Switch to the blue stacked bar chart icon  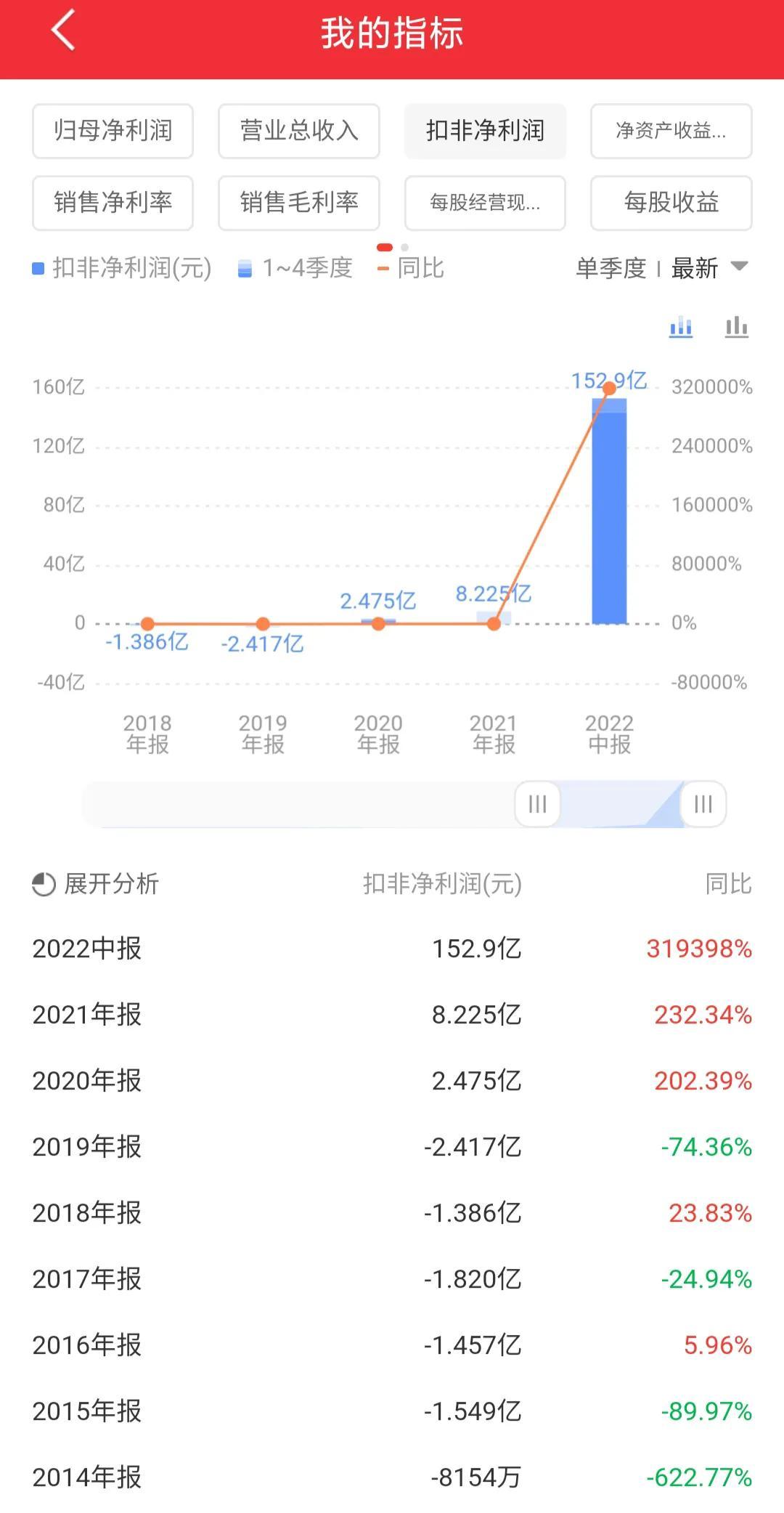pyautogui.click(x=680, y=327)
